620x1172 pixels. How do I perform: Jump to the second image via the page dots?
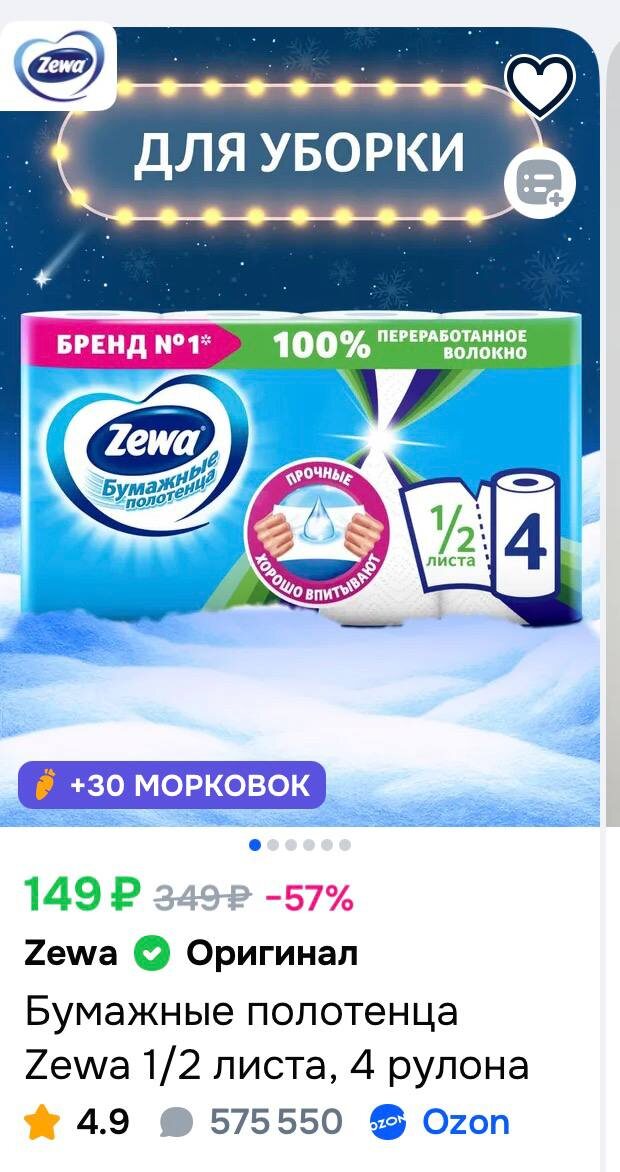coord(273,845)
